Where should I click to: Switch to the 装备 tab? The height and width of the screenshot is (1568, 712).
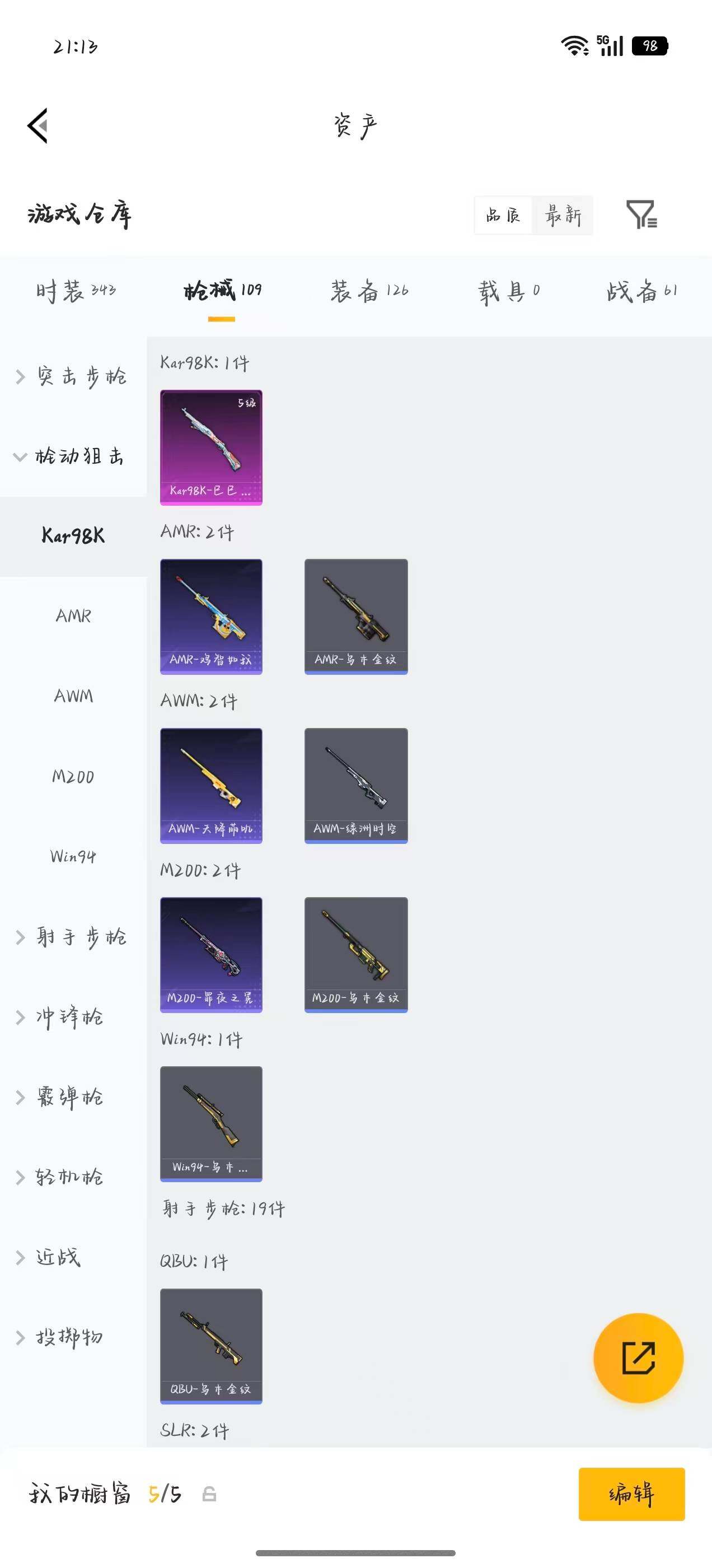click(369, 291)
